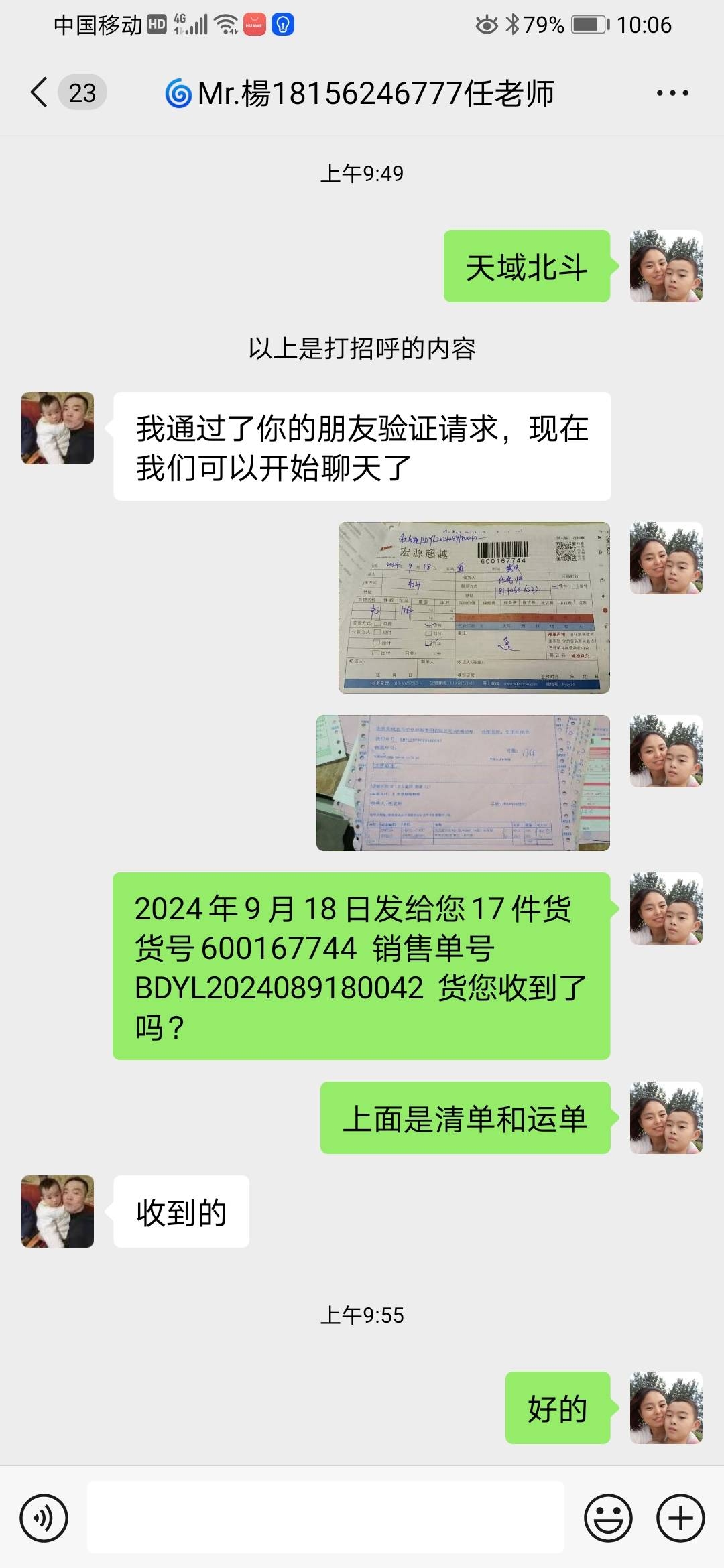Tap the message text field

[326, 1518]
